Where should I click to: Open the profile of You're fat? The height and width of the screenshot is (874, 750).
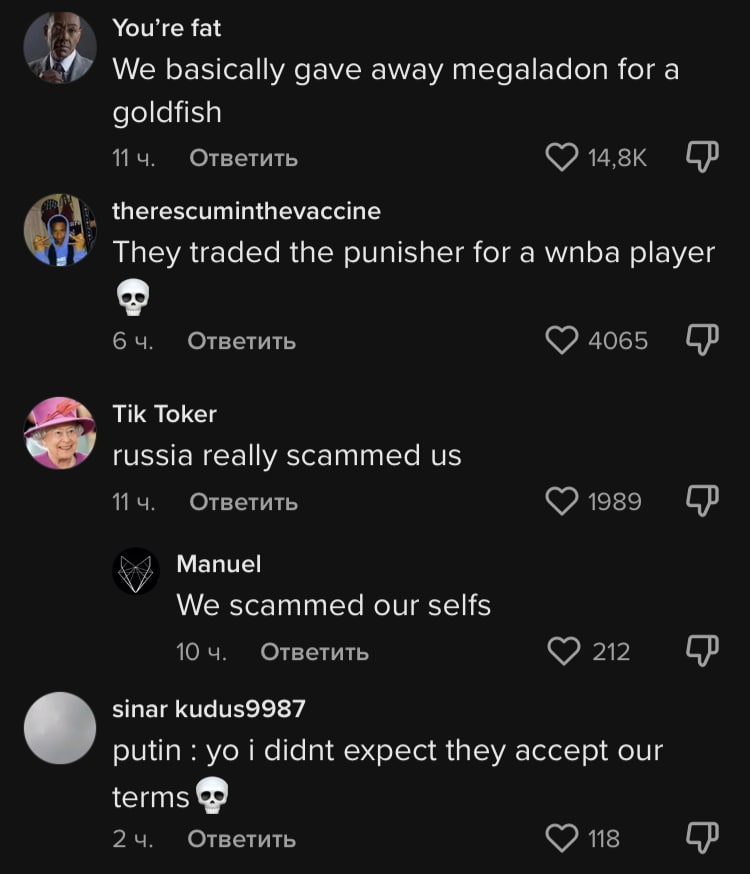pyautogui.click(x=60, y=48)
